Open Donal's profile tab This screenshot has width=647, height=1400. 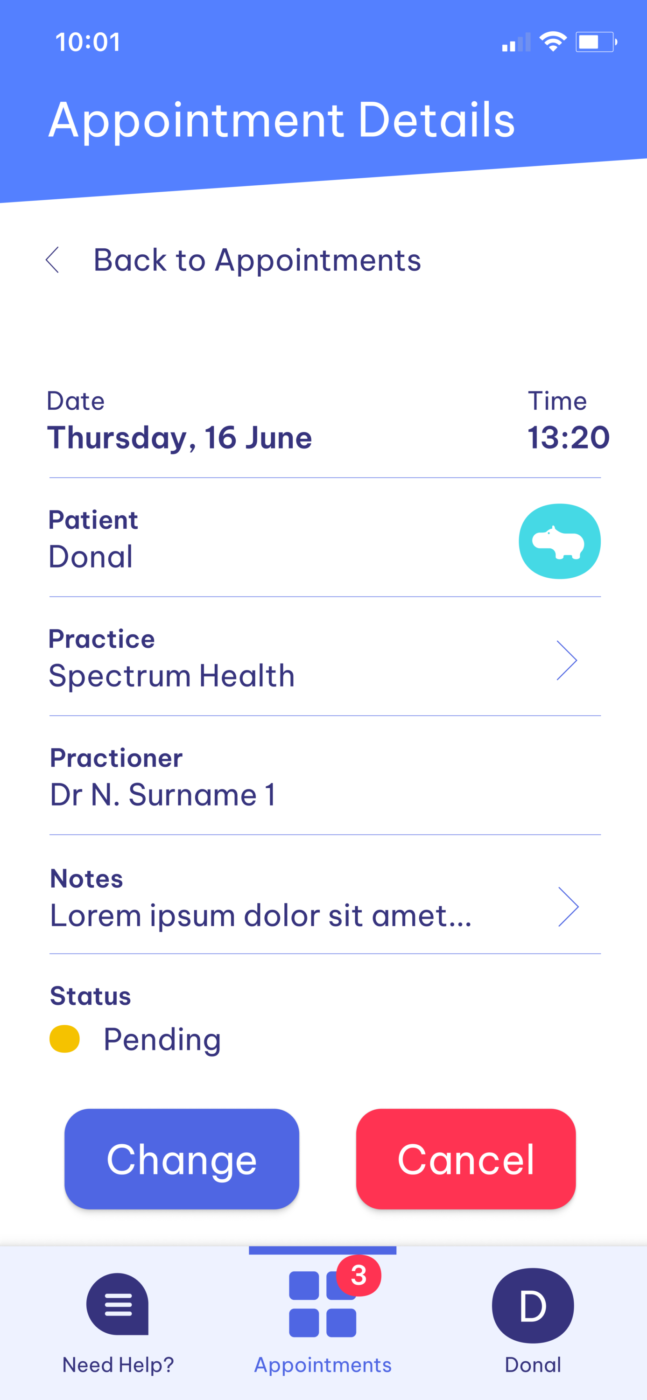[x=532, y=1322]
